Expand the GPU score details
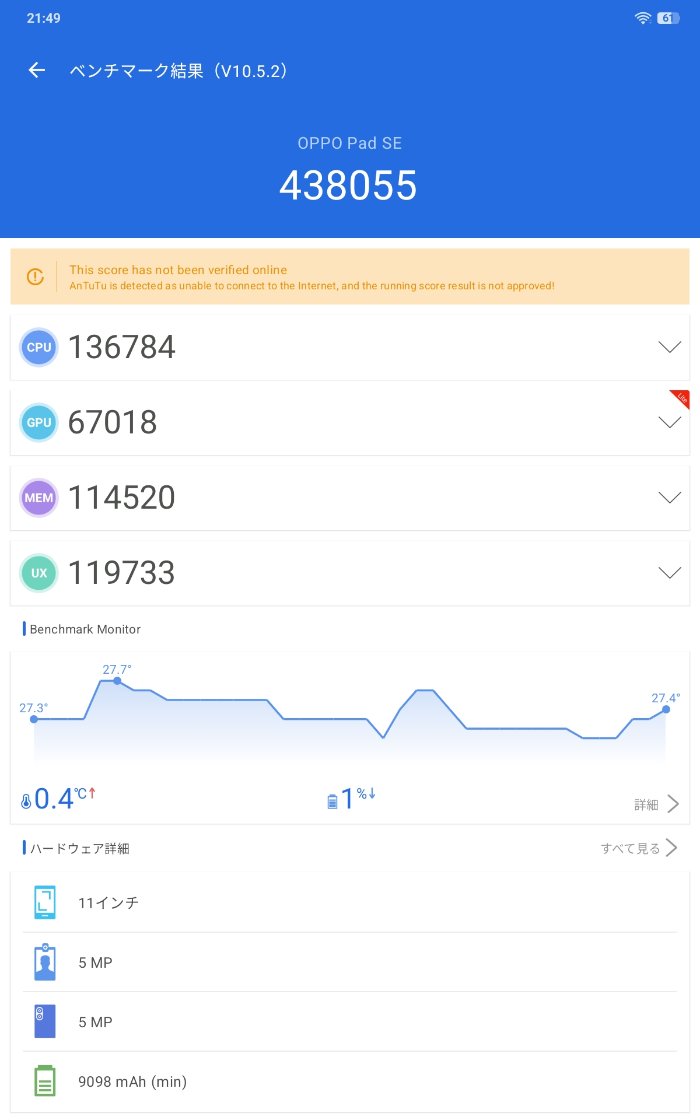Image resolution: width=700 pixels, height=1120 pixels. click(669, 422)
